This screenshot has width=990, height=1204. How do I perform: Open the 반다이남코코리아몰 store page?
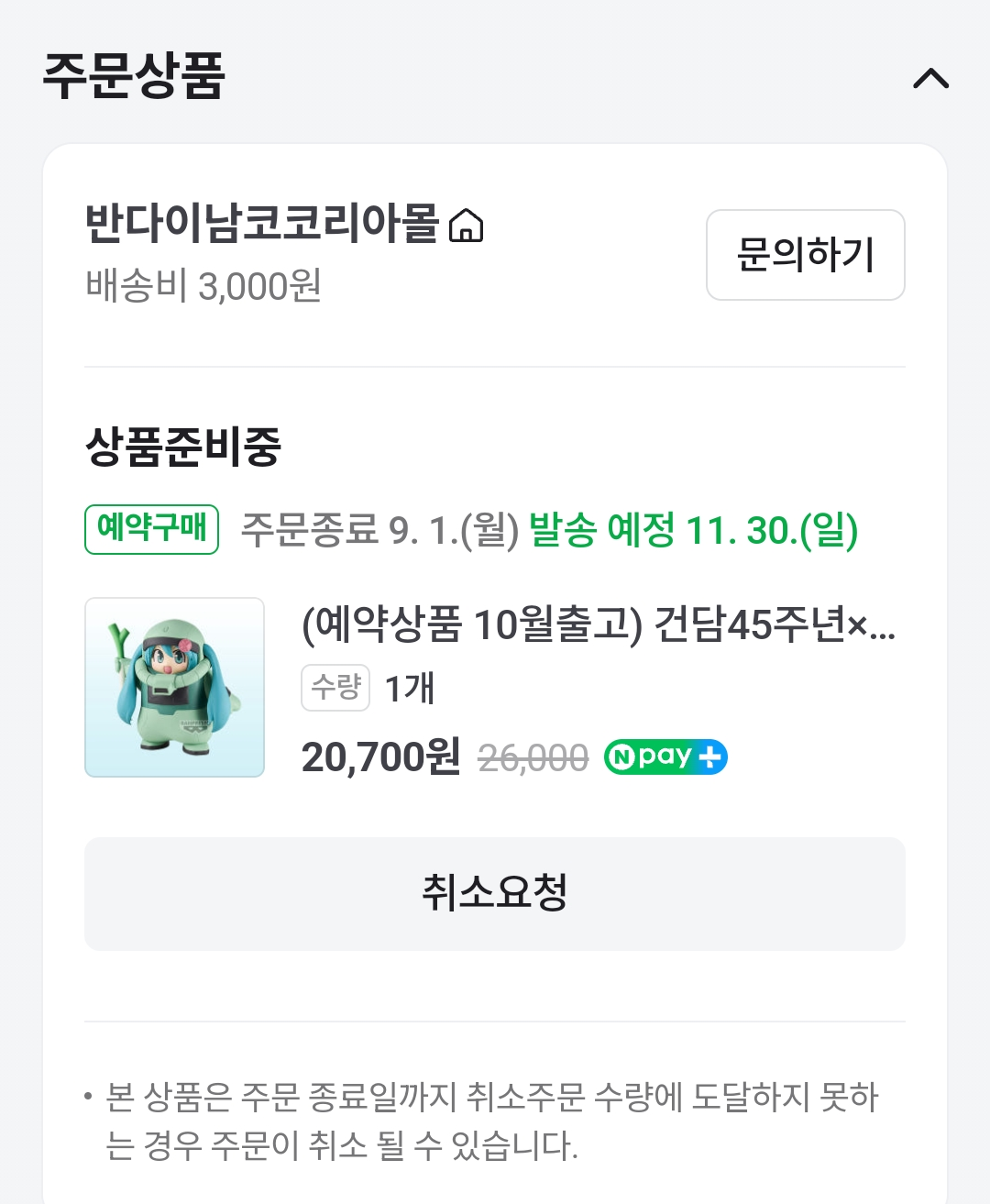point(284,224)
